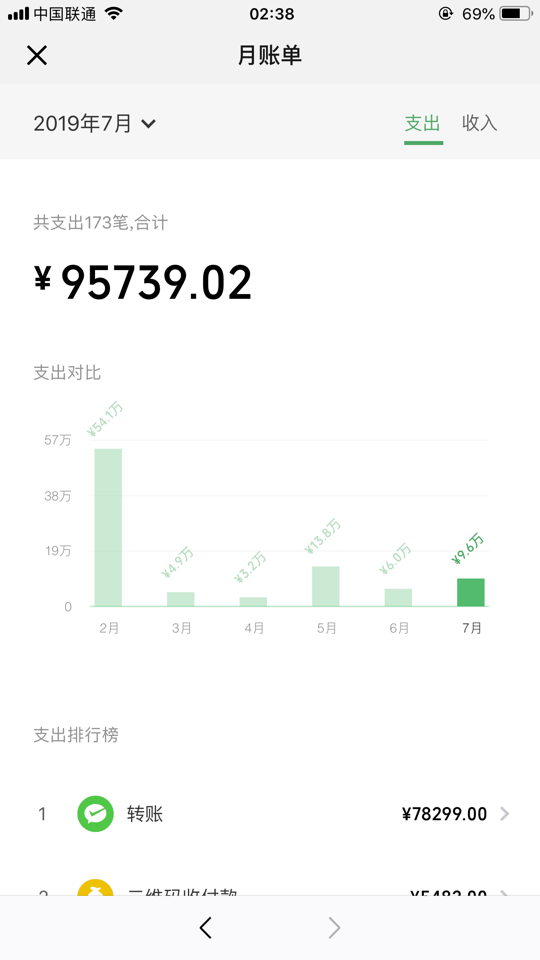Open the 2019年7月 month picker
The height and width of the screenshot is (960, 540).
[95, 123]
